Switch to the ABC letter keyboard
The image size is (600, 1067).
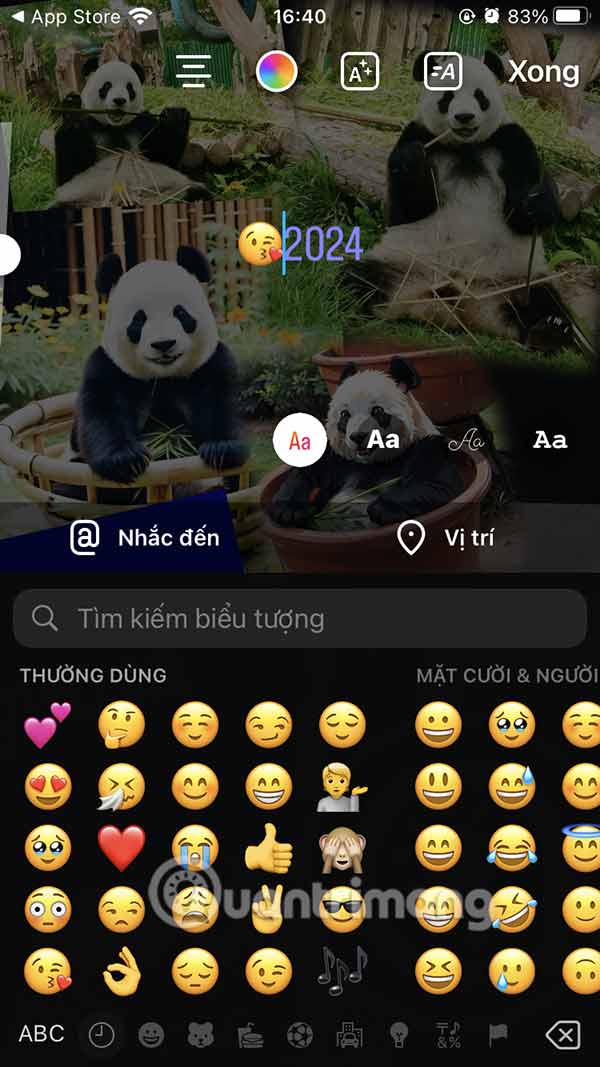42,1034
